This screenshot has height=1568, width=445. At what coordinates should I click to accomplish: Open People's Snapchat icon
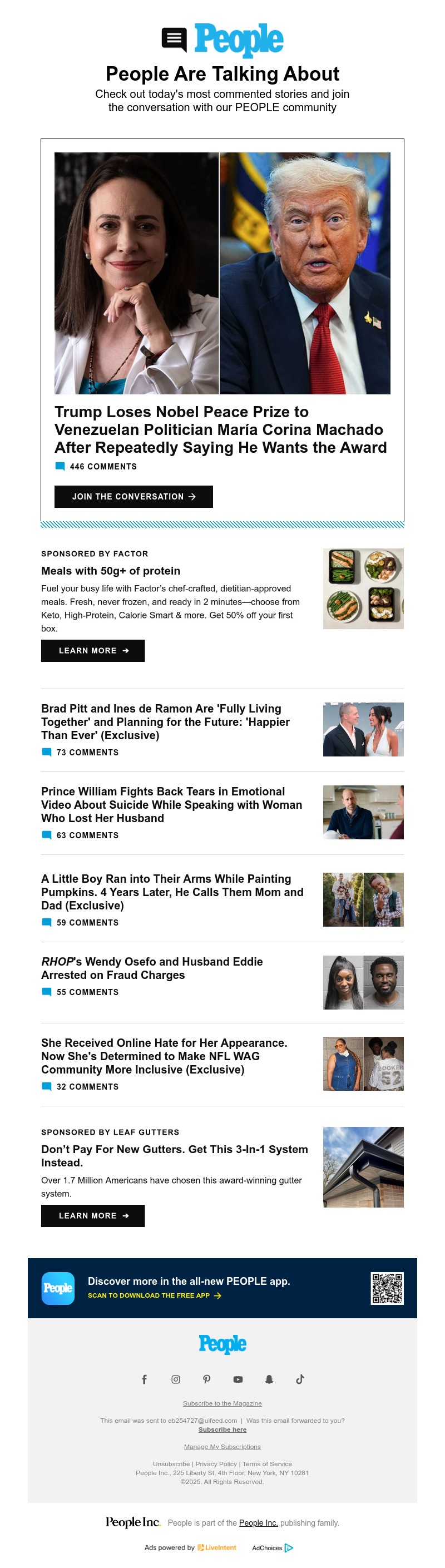[269, 1379]
